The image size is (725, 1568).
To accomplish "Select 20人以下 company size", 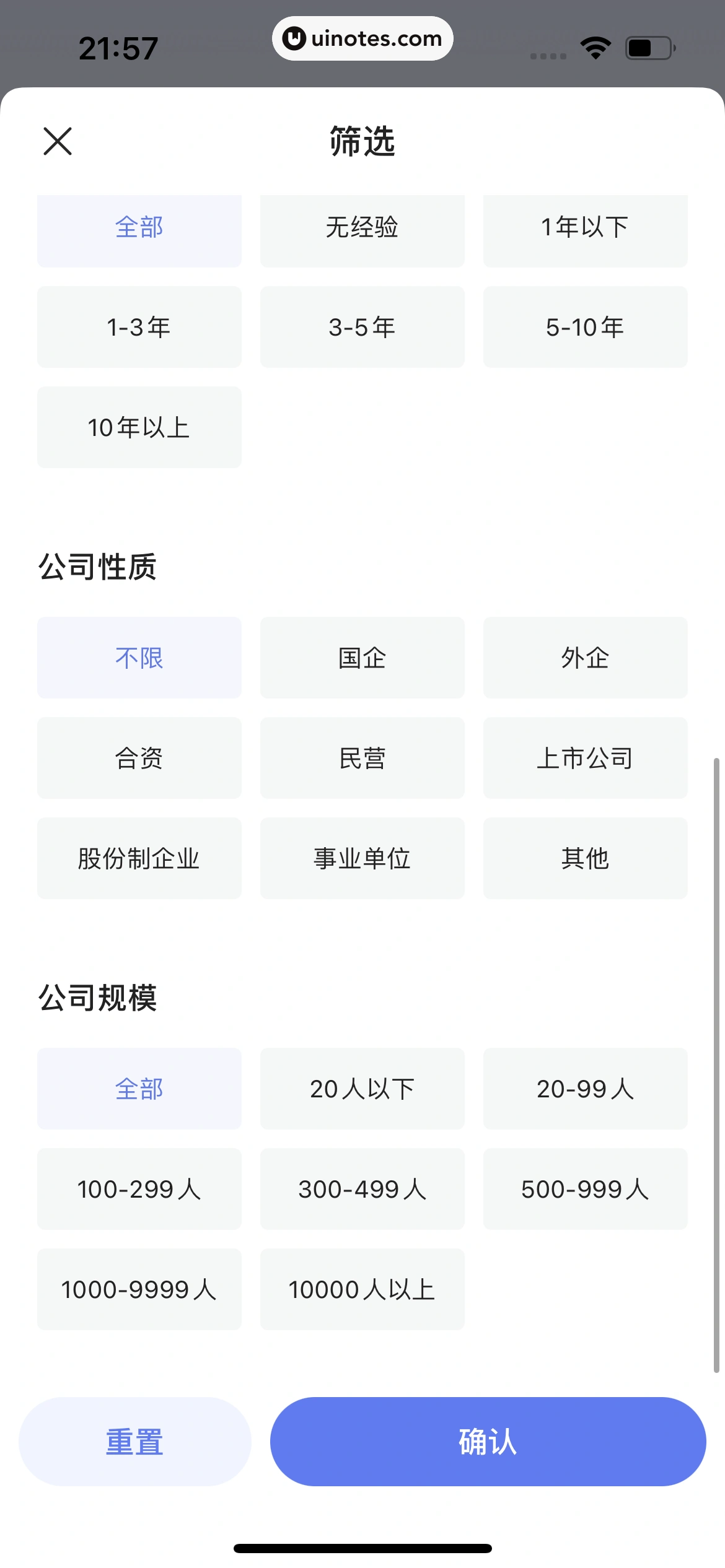I will coord(362,1089).
